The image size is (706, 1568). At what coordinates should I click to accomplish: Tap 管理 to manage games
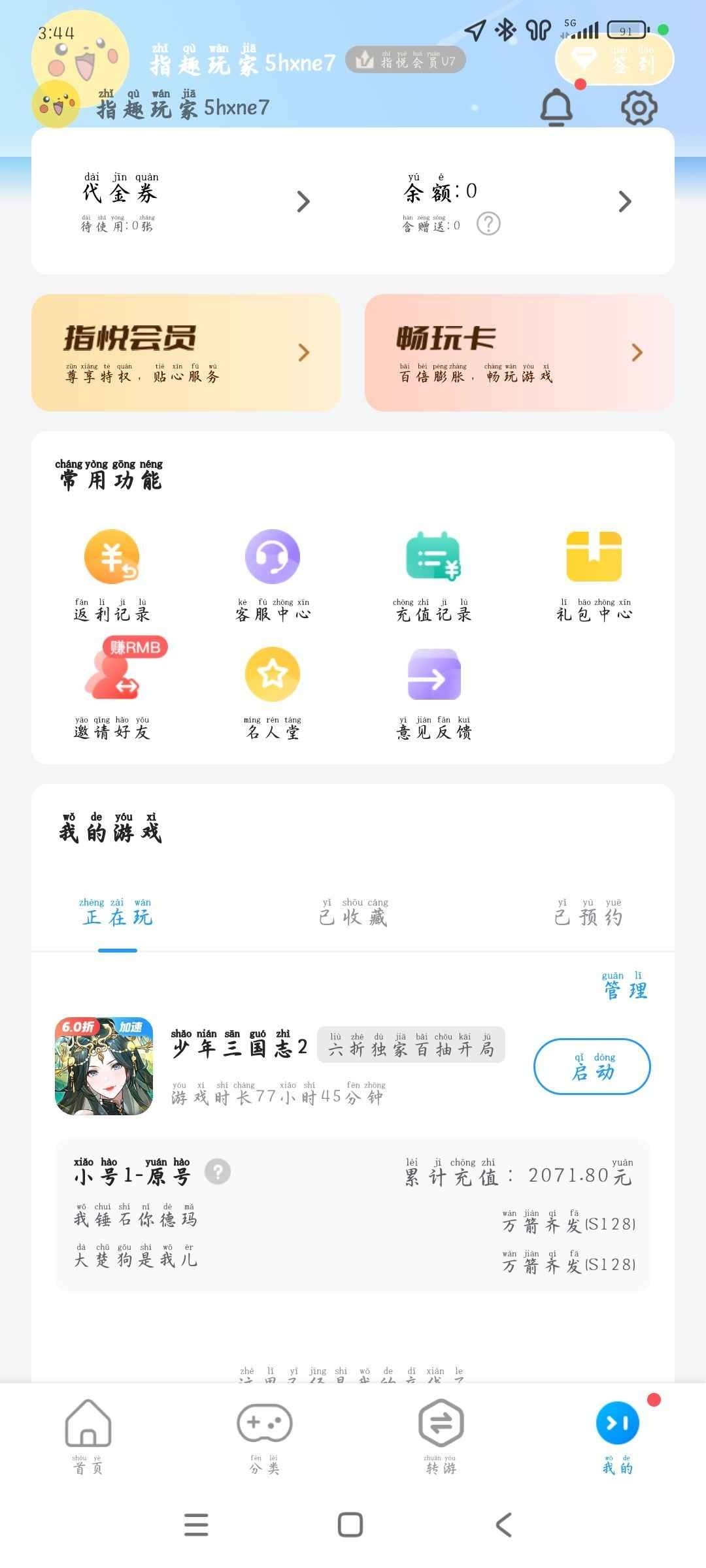pyautogui.click(x=625, y=988)
